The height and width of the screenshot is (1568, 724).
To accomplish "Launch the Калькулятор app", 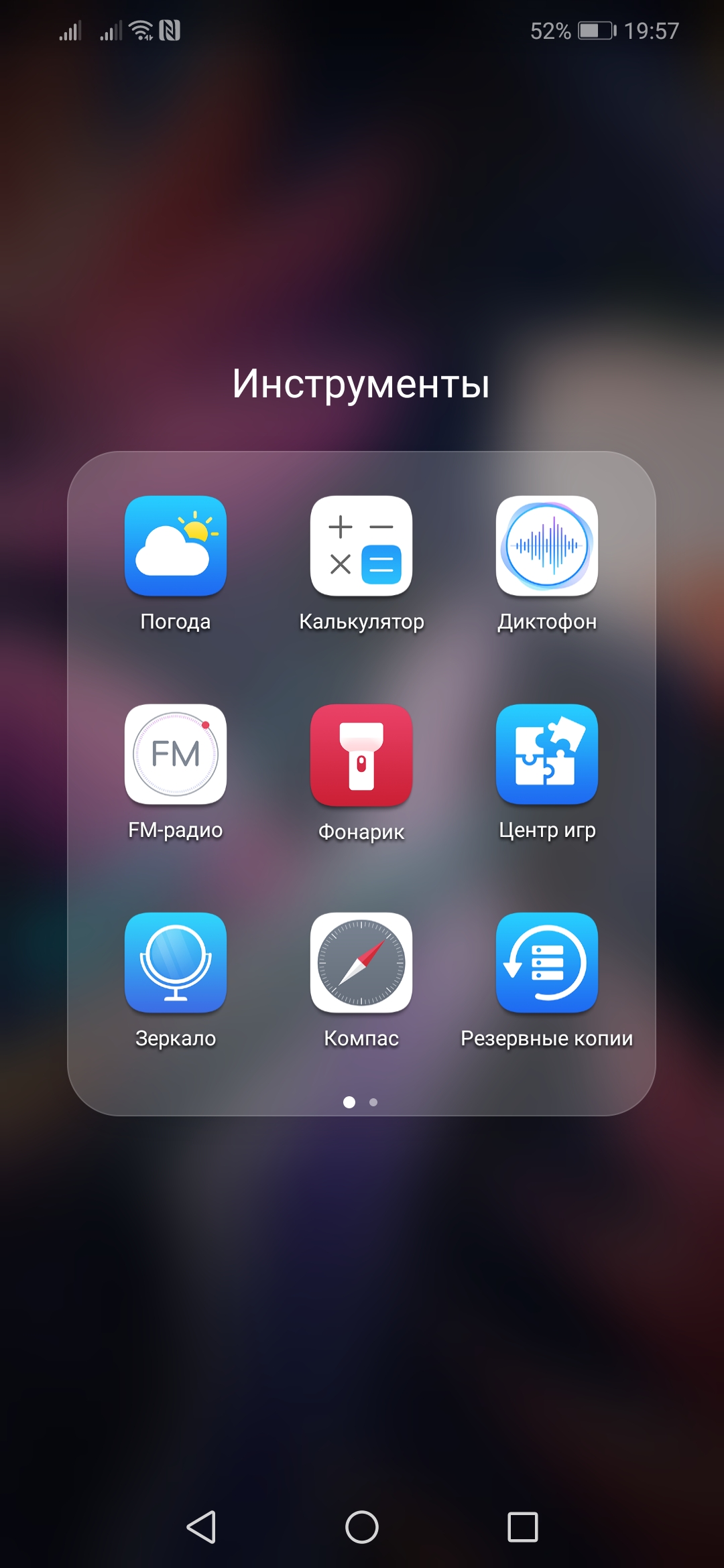I will pos(361,546).
